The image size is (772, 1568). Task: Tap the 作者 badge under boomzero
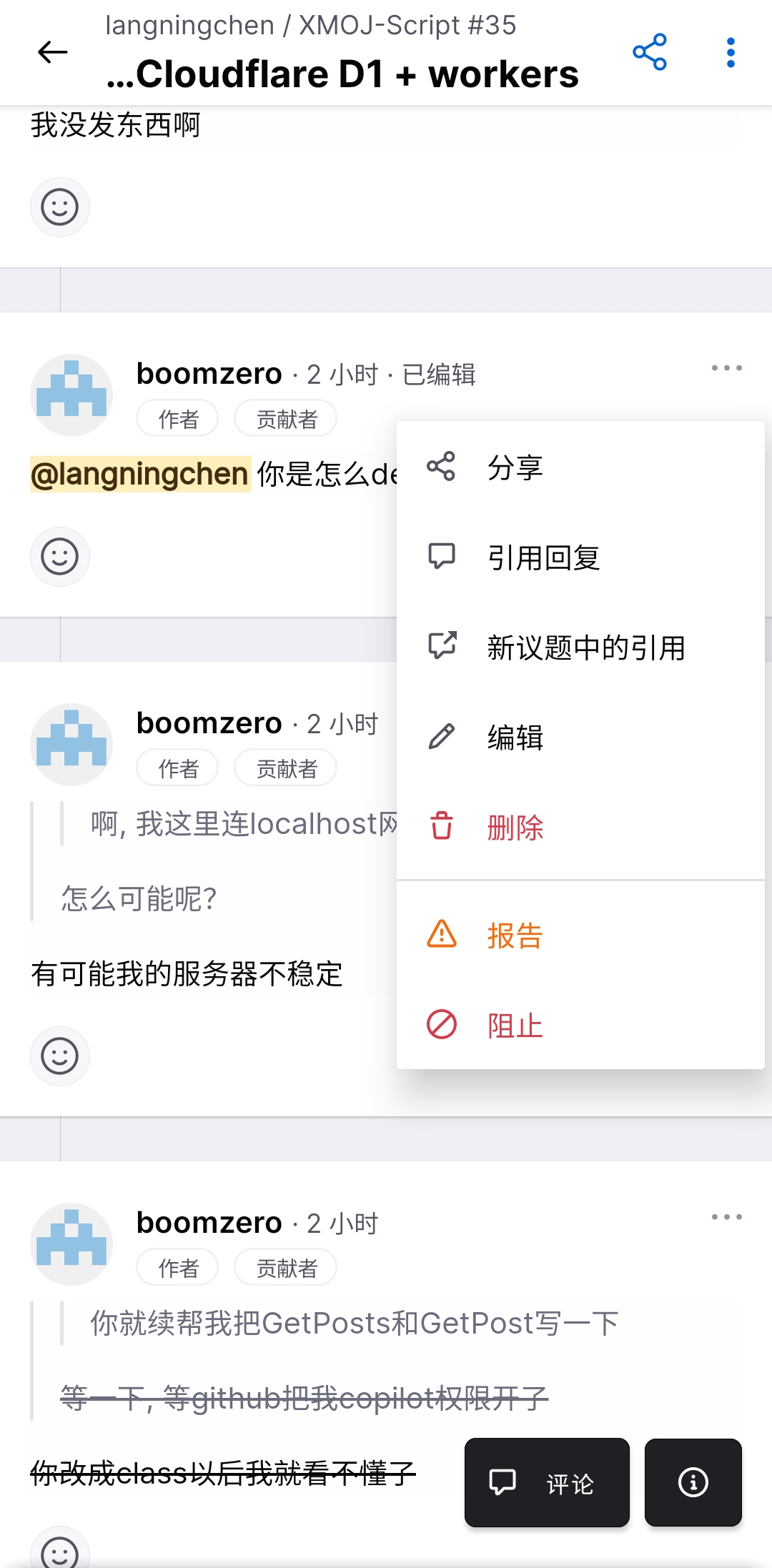[177, 418]
